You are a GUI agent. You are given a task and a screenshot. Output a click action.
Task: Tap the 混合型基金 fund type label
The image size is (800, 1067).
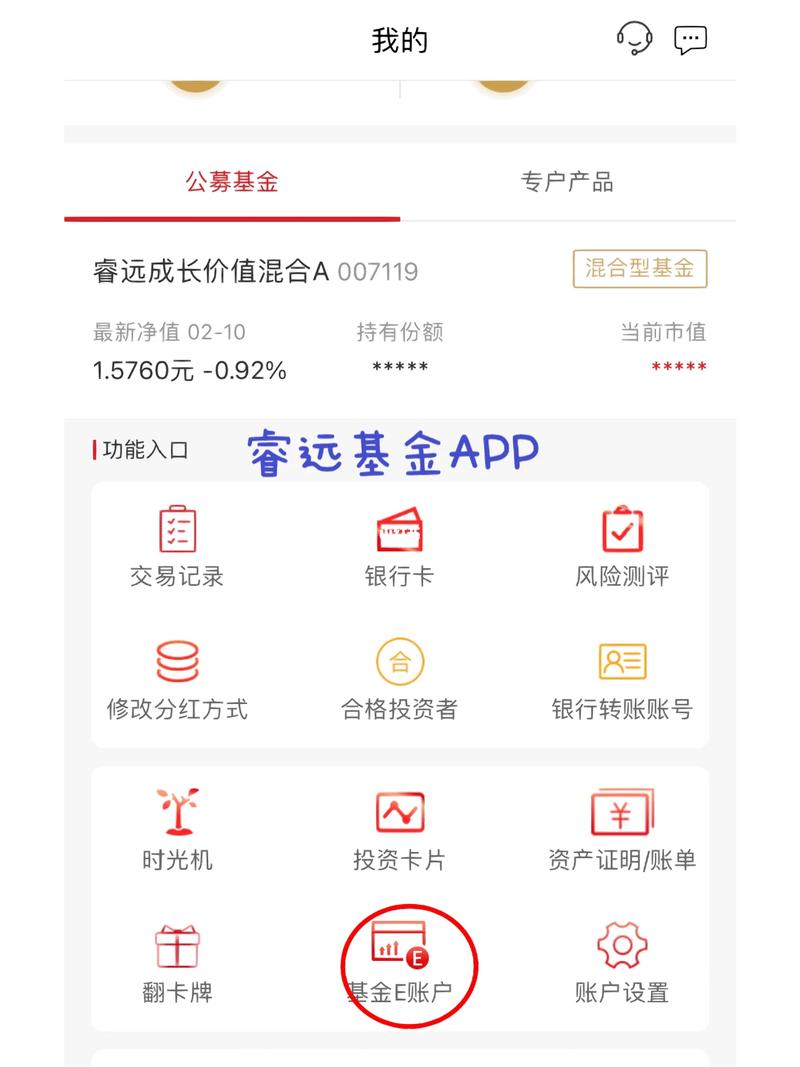[x=640, y=268]
